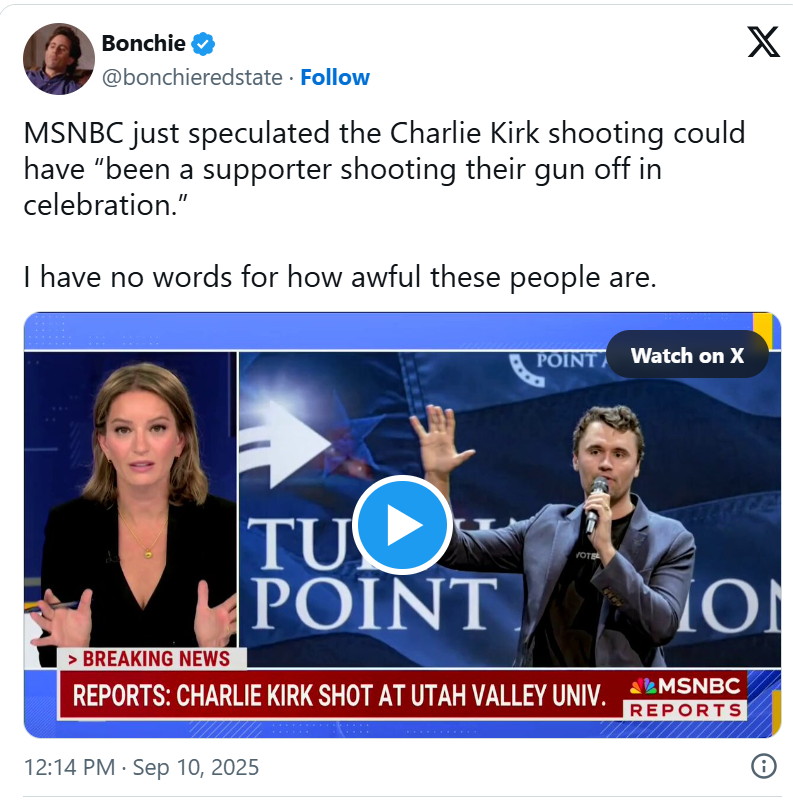View the Bonchie display name profile
The height and width of the screenshot is (805, 793).
coord(145,44)
